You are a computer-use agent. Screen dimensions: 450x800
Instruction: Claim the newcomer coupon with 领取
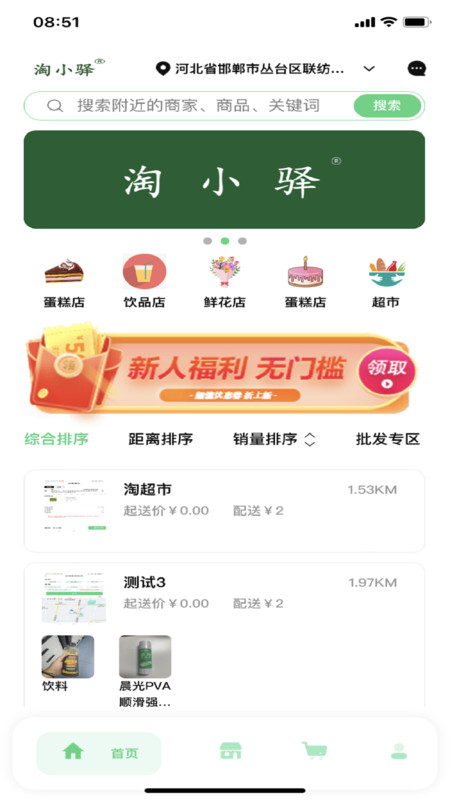click(x=387, y=372)
